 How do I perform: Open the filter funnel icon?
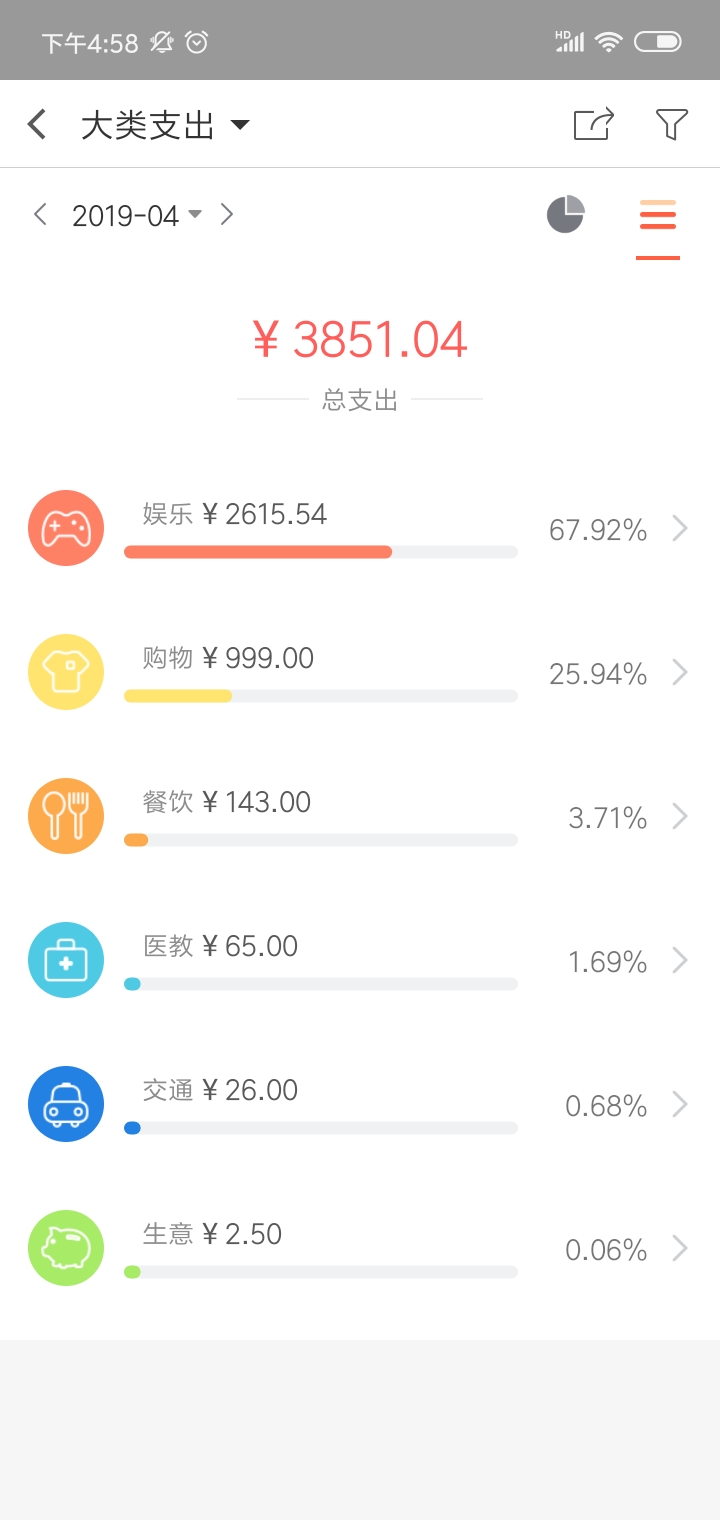(x=672, y=124)
